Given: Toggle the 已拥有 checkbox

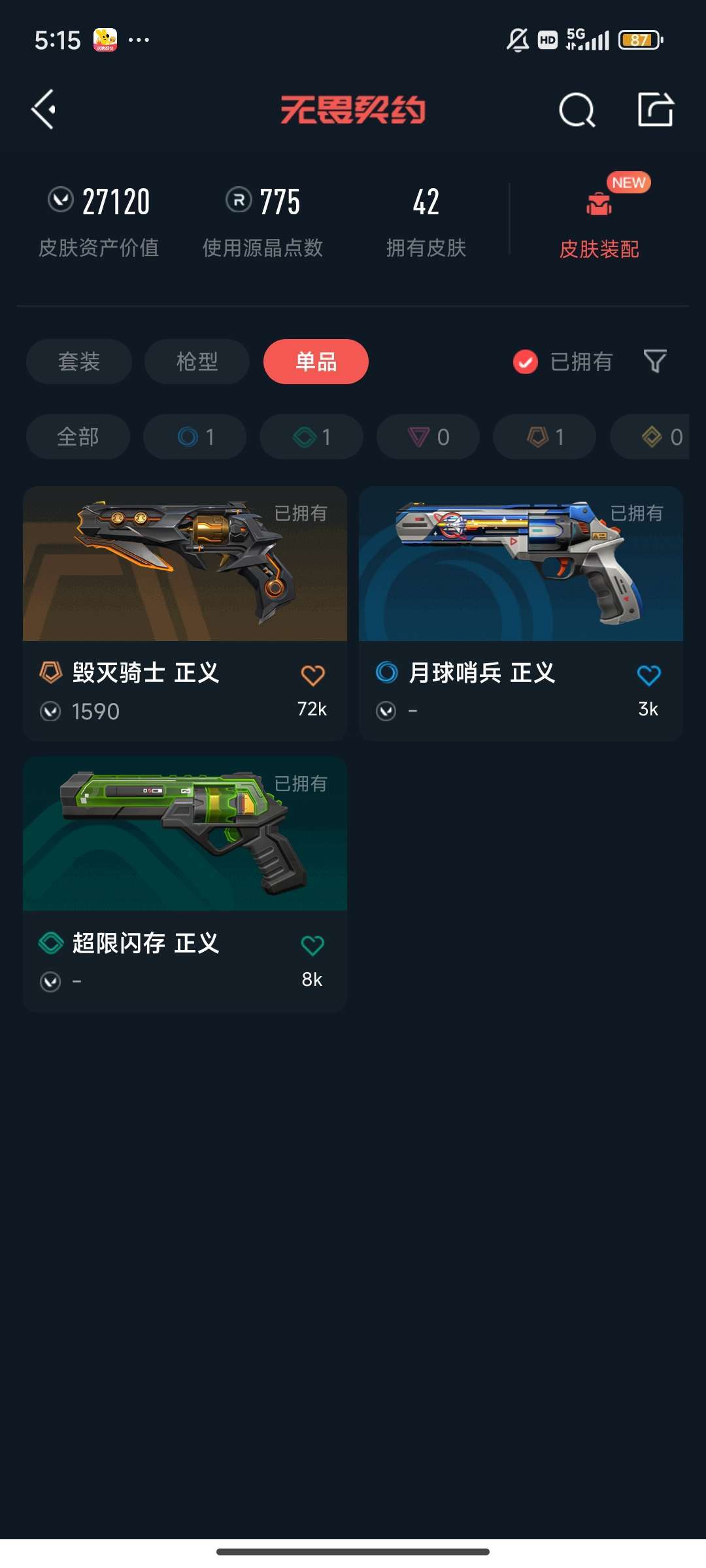Looking at the screenshot, I should (526, 361).
